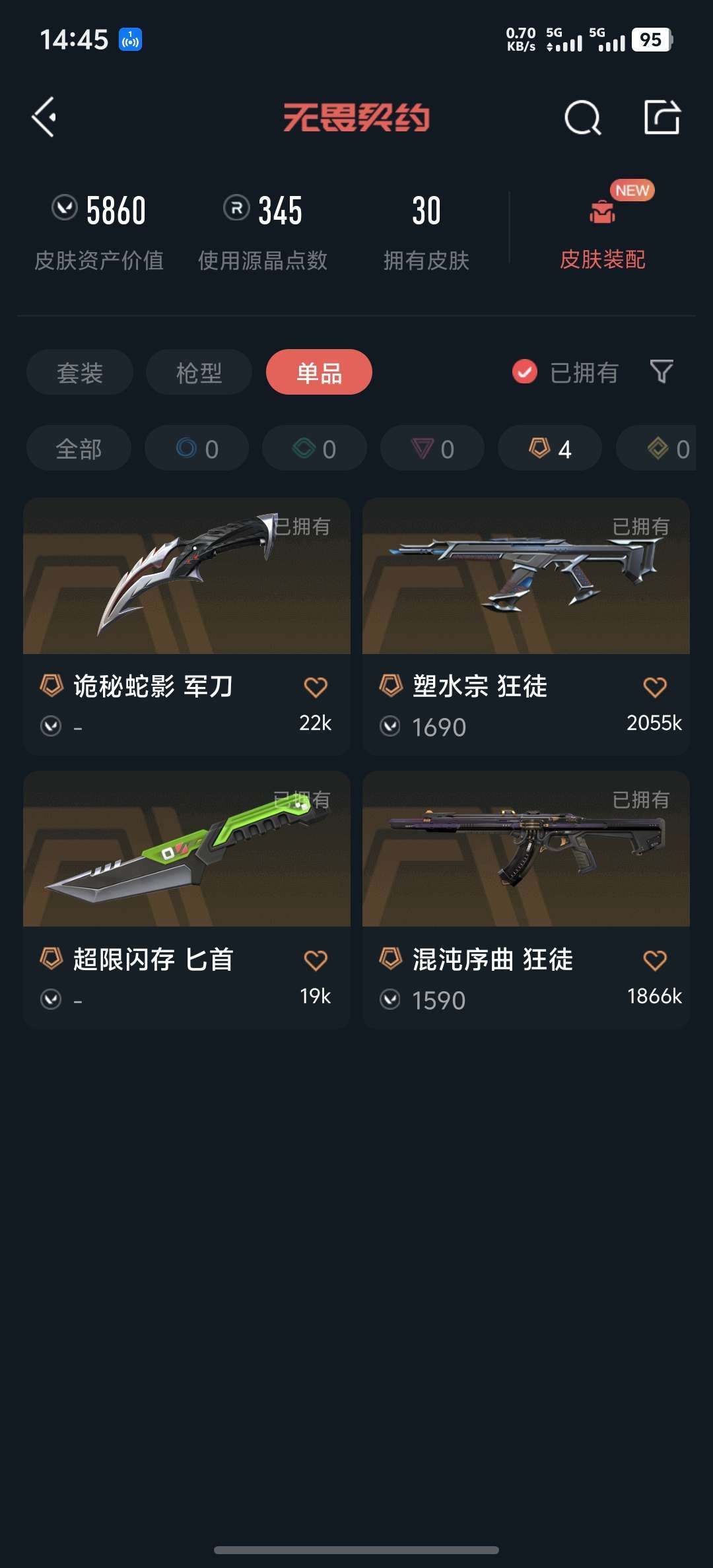Favorite the 诡秘蛇影 军刀 skin

pos(316,687)
